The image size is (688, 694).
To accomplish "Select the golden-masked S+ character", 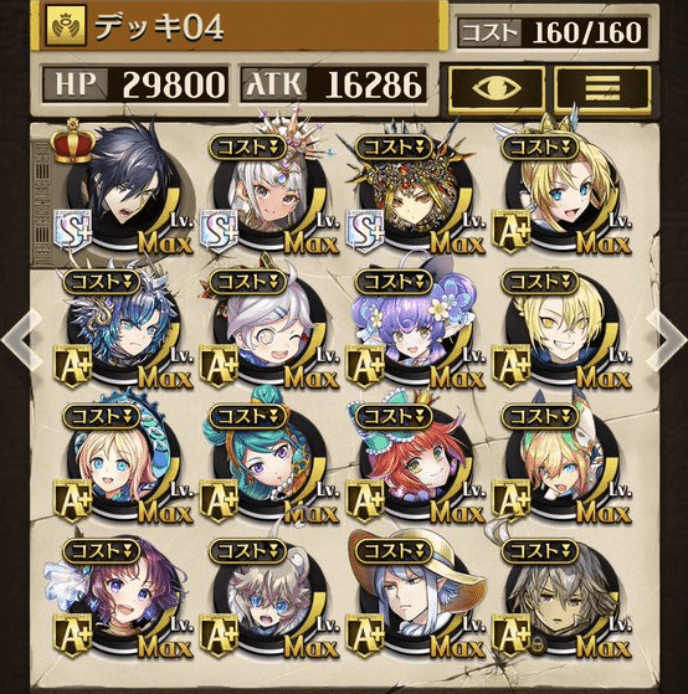I will point(410,197).
